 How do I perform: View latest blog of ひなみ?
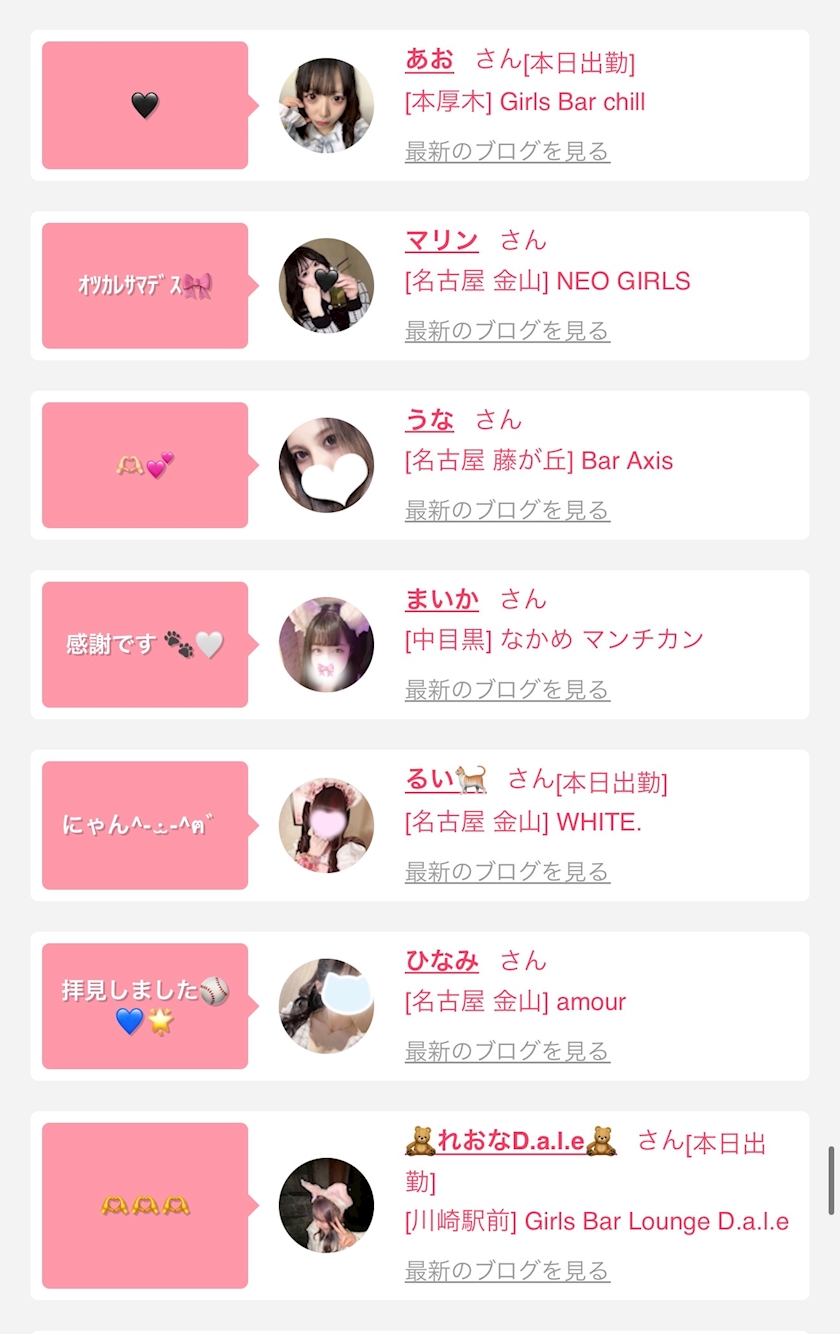[x=507, y=1051]
